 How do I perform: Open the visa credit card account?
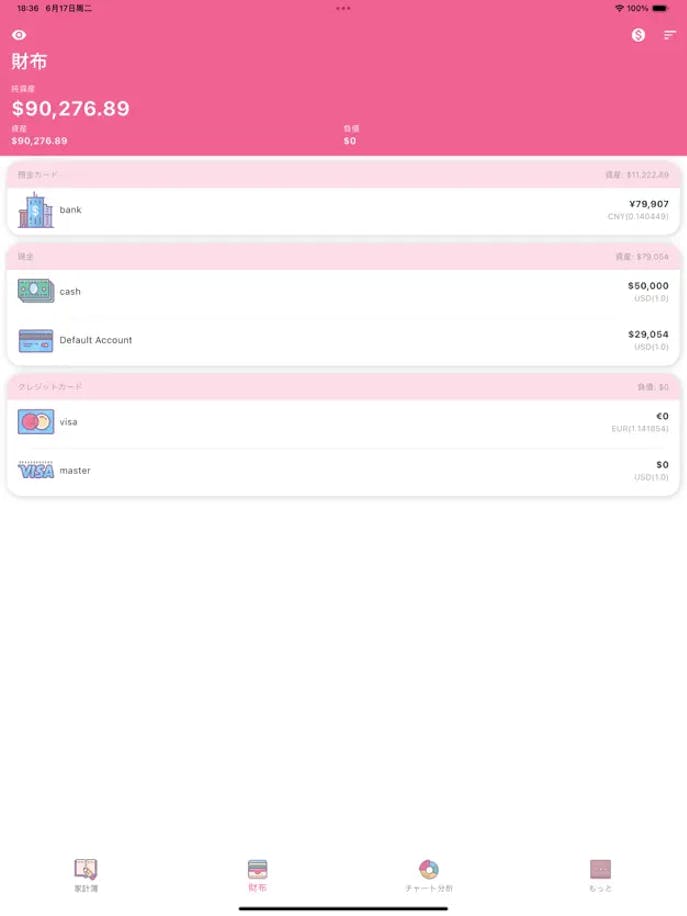coord(343,422)
